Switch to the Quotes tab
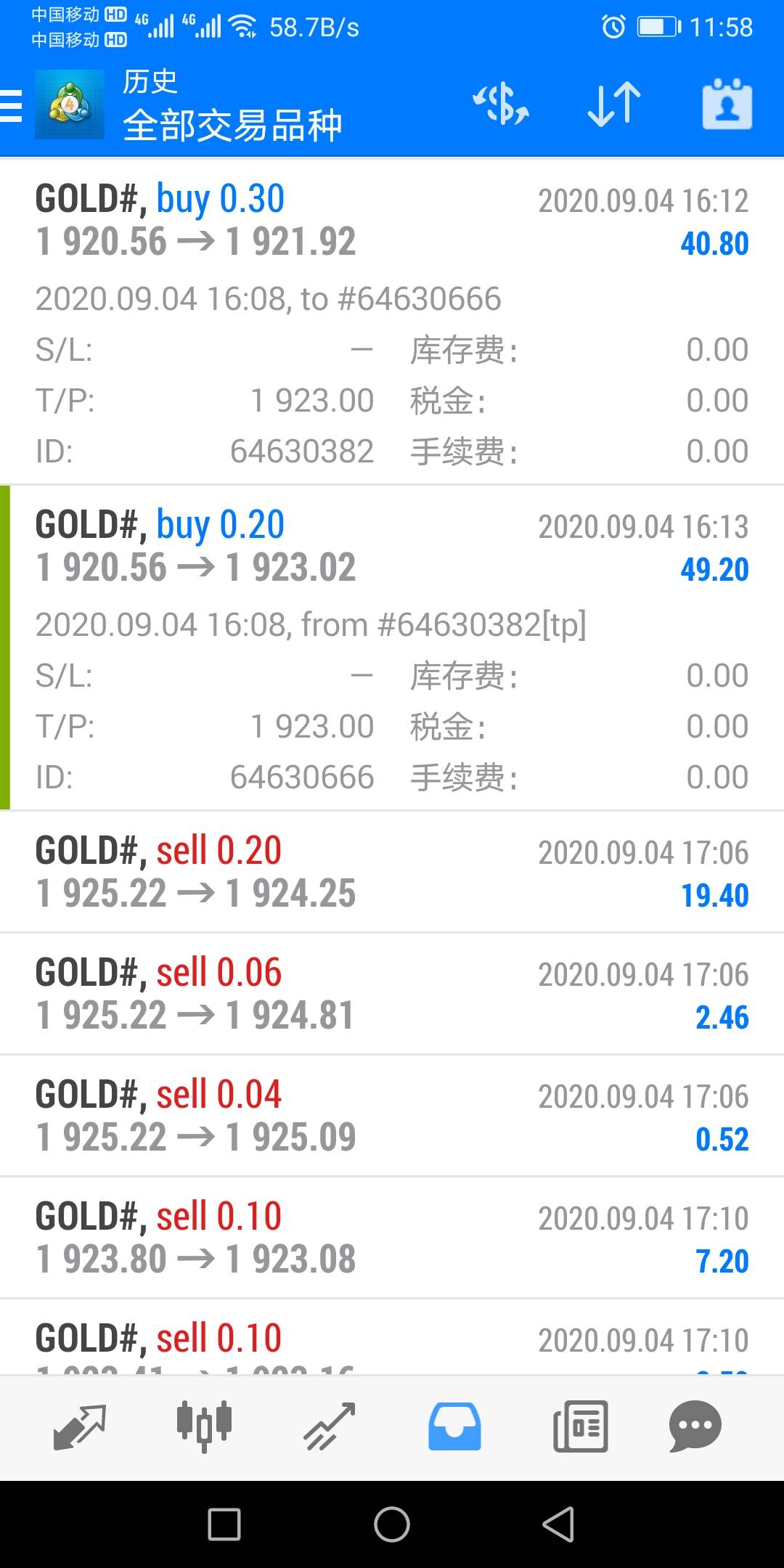This screenshot has height=1568, width=784. (x=80, y=1427)
